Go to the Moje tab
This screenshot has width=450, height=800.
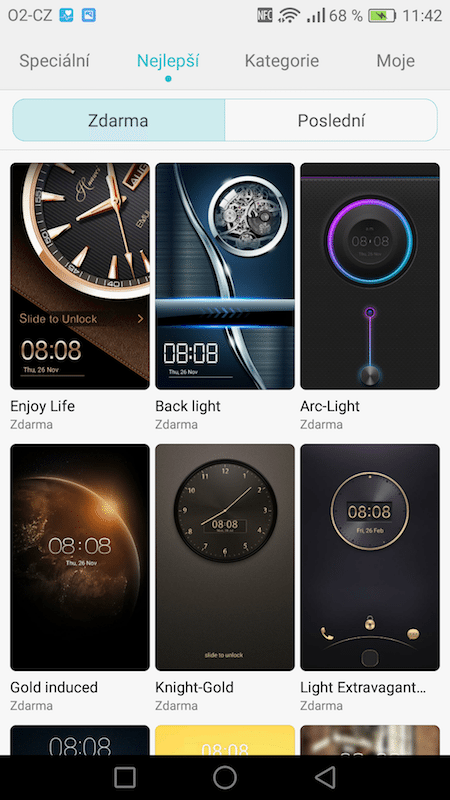395,61
